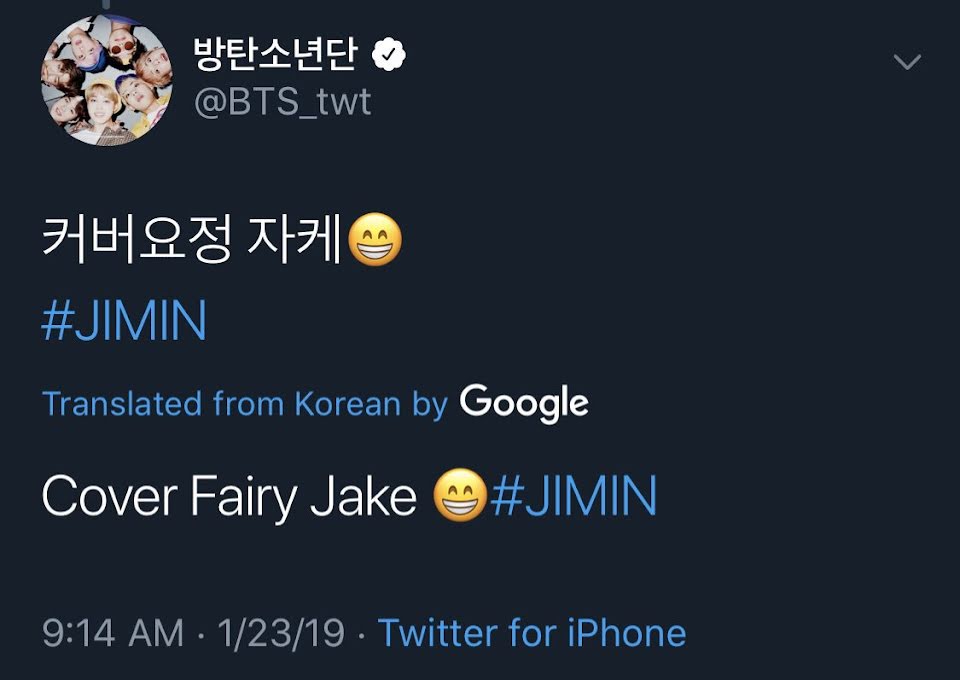Open the BTS profile picture
The height and width of the screenshot is (680, 960).
107,80
